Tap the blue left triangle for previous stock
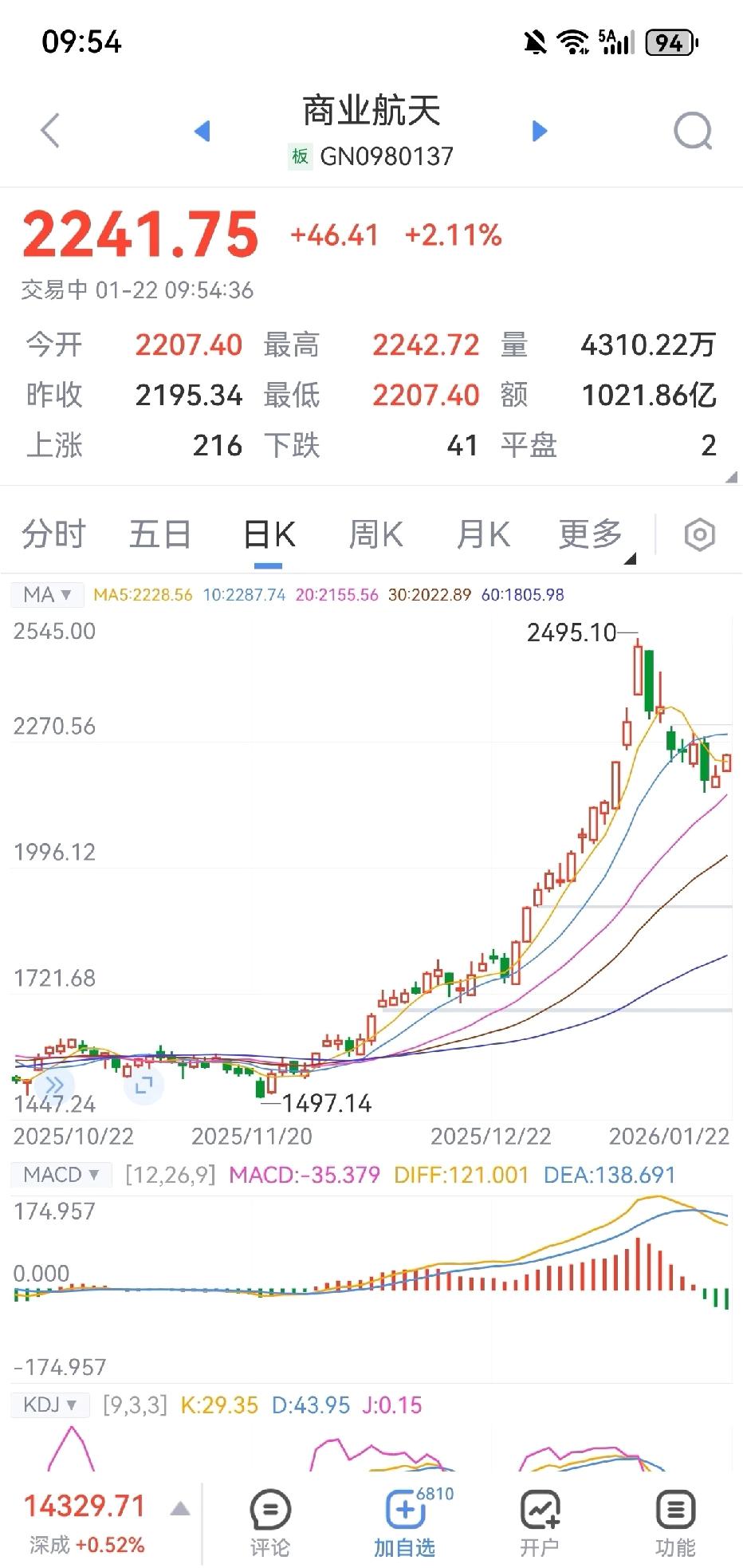The height and width of the screenshot is (1568, 743). click(202, 130)
